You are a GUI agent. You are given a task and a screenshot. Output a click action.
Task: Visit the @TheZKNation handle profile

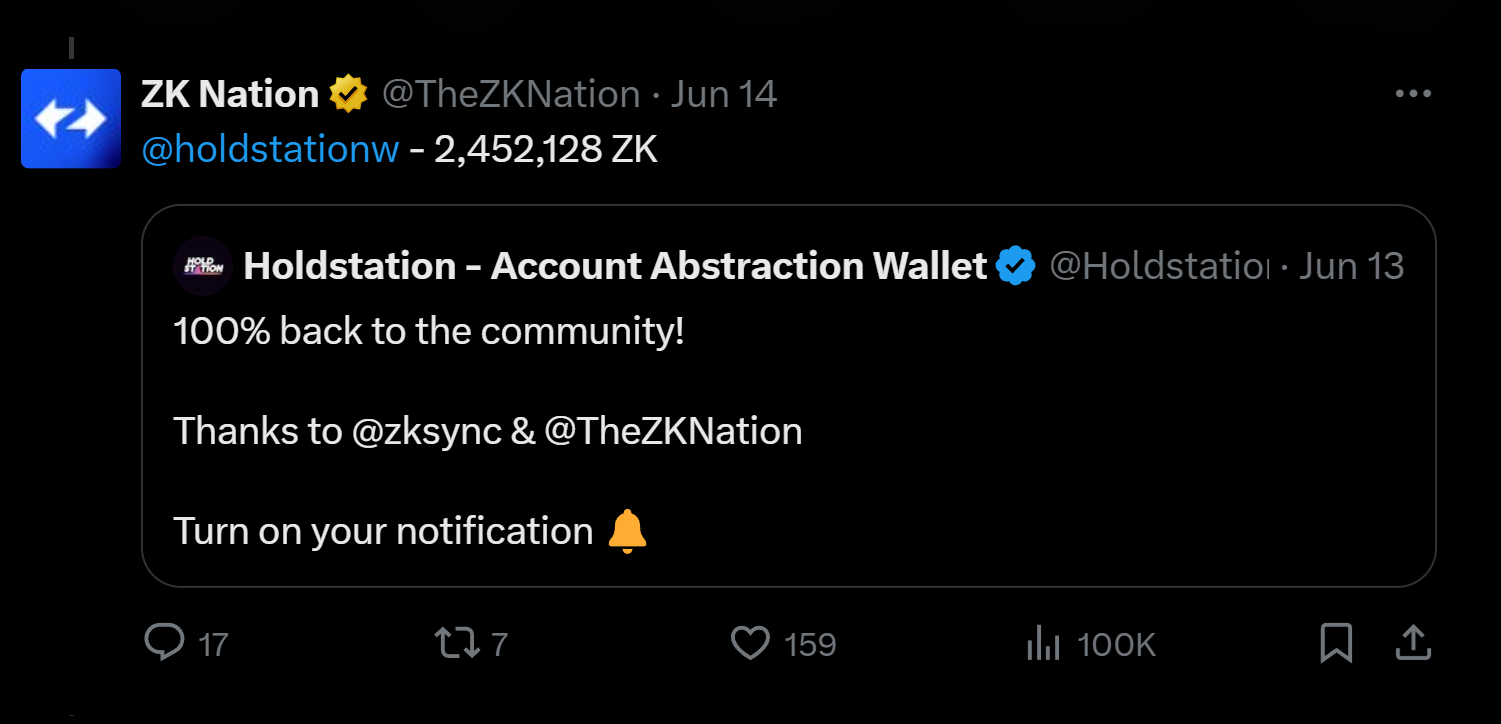click(x=511, y=95)
